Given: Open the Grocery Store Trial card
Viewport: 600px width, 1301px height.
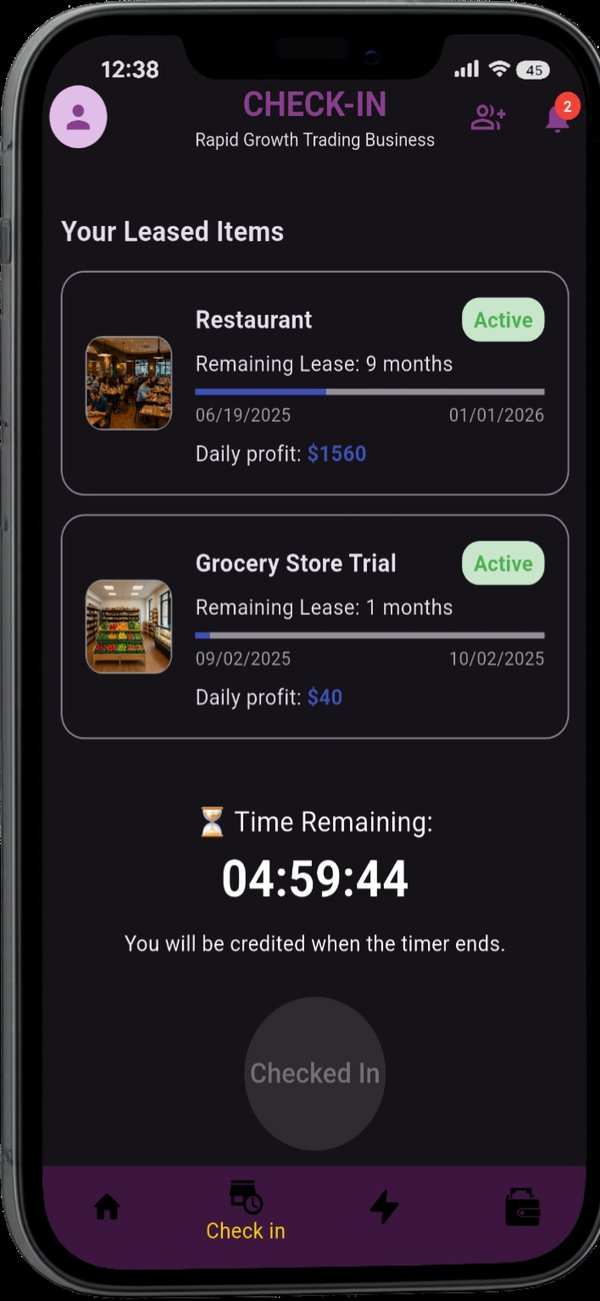Looking at the screenshot, I should (314, 627).
